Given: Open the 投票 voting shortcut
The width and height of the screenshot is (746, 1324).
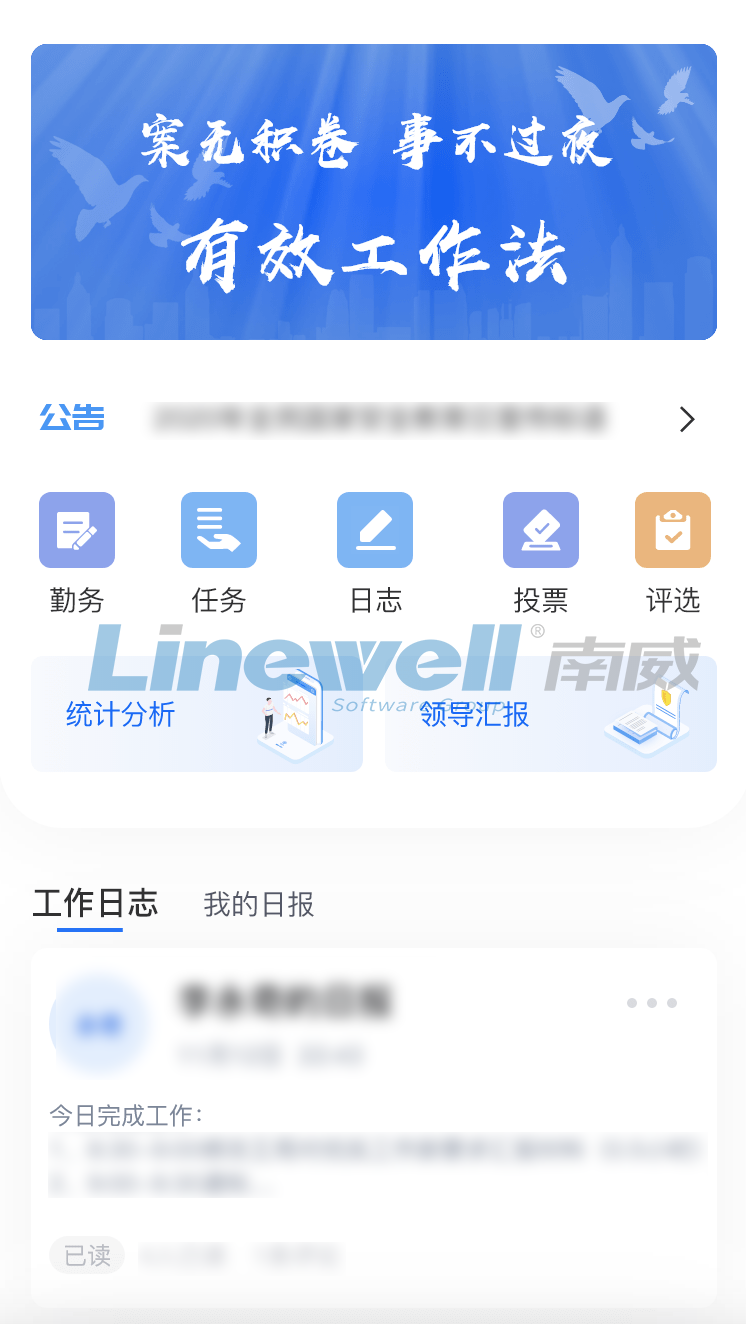Looking at the screenshot, I should (x=541, y=531).
